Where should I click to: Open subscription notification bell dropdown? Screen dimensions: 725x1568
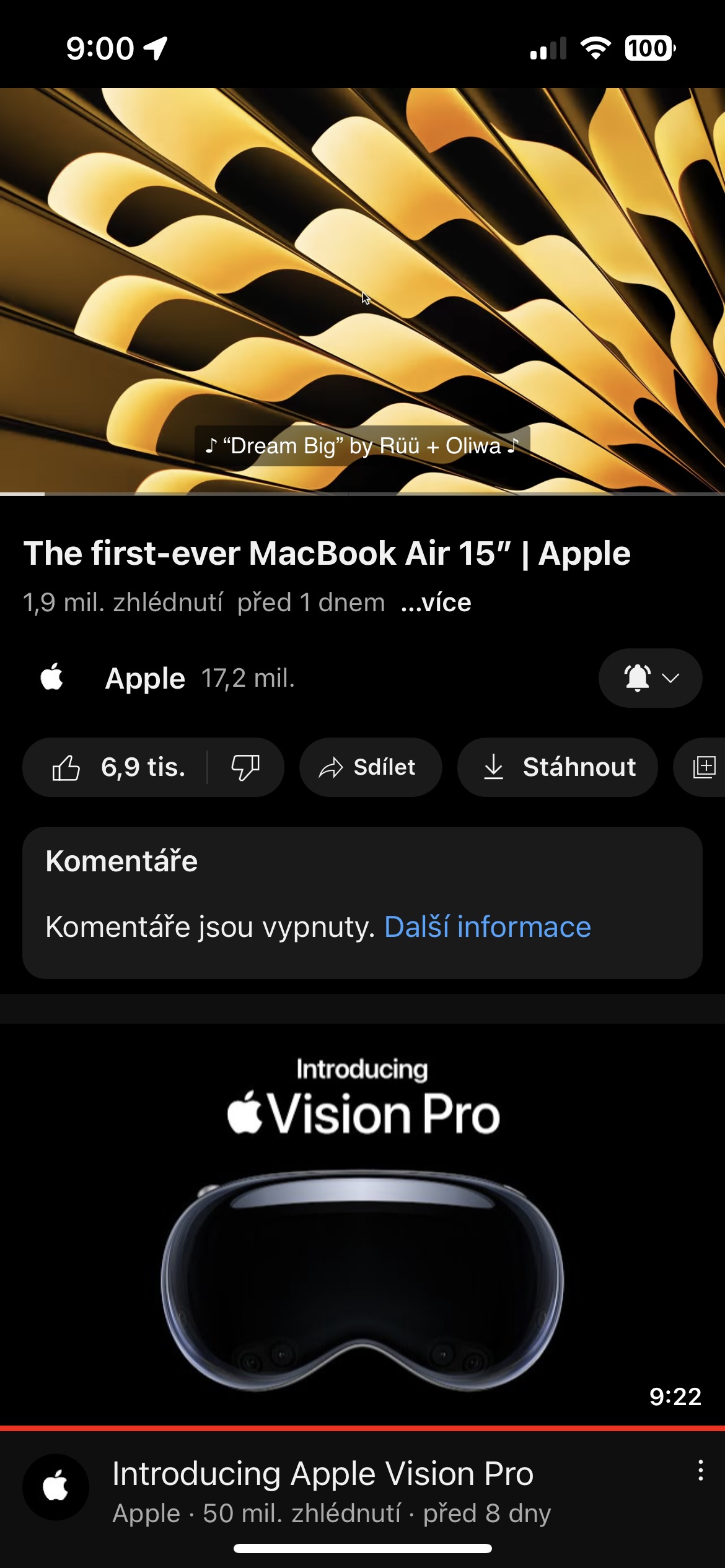[x=649, y=678]
